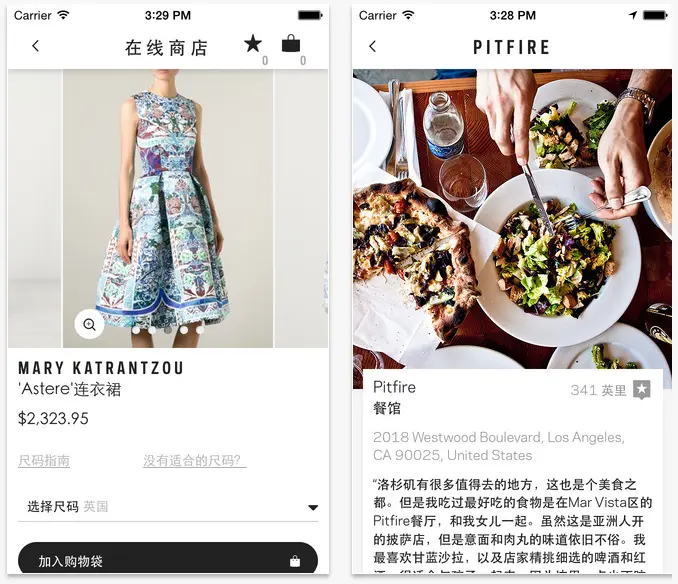
Task: Open the shopping bag in 在线商店 header
Action: (291, 43)
